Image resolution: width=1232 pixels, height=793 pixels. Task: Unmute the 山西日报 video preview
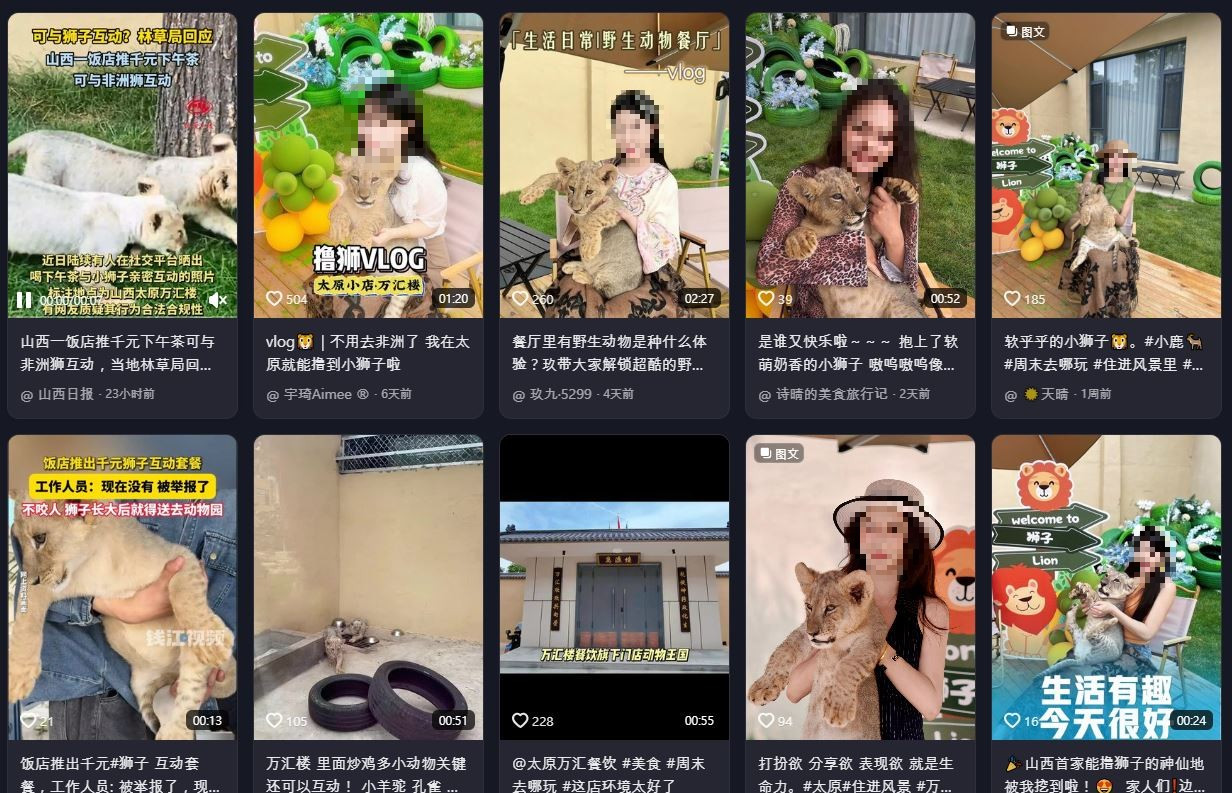[x=217, y=299]
